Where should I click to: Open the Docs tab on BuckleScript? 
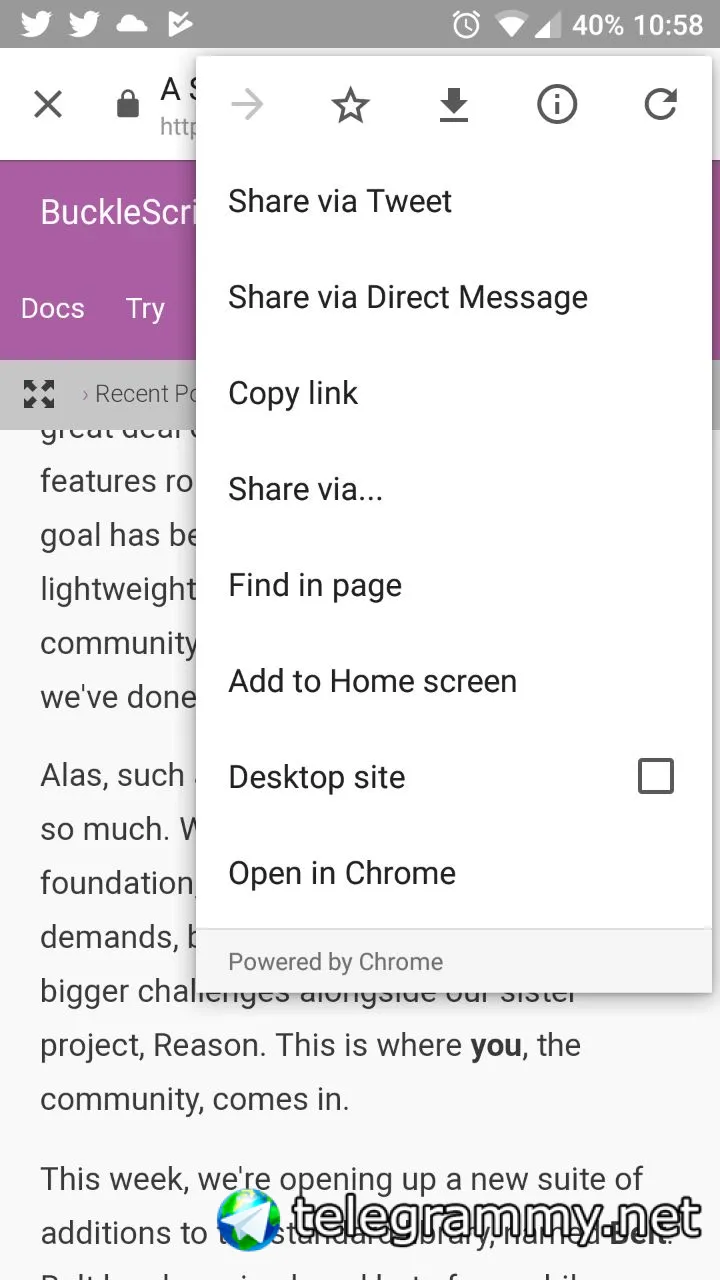pos(53,308)
